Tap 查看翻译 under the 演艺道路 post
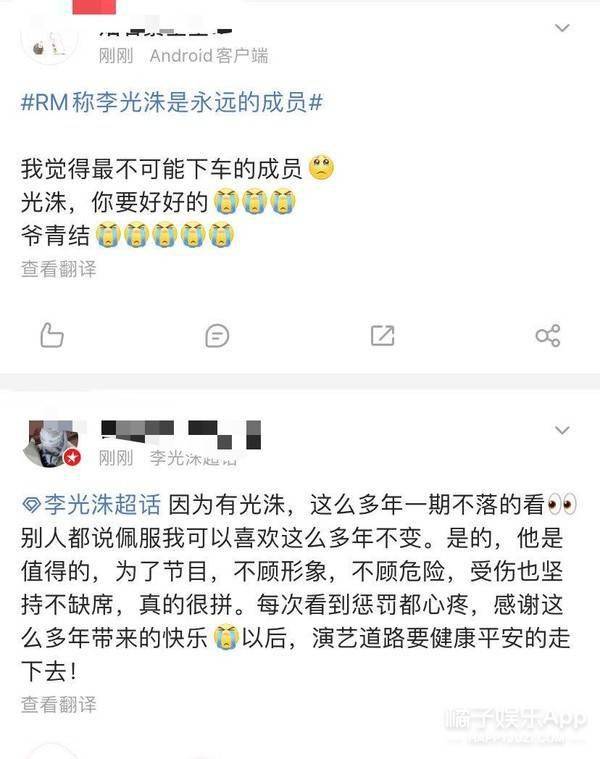 click(x=59, y=704)
